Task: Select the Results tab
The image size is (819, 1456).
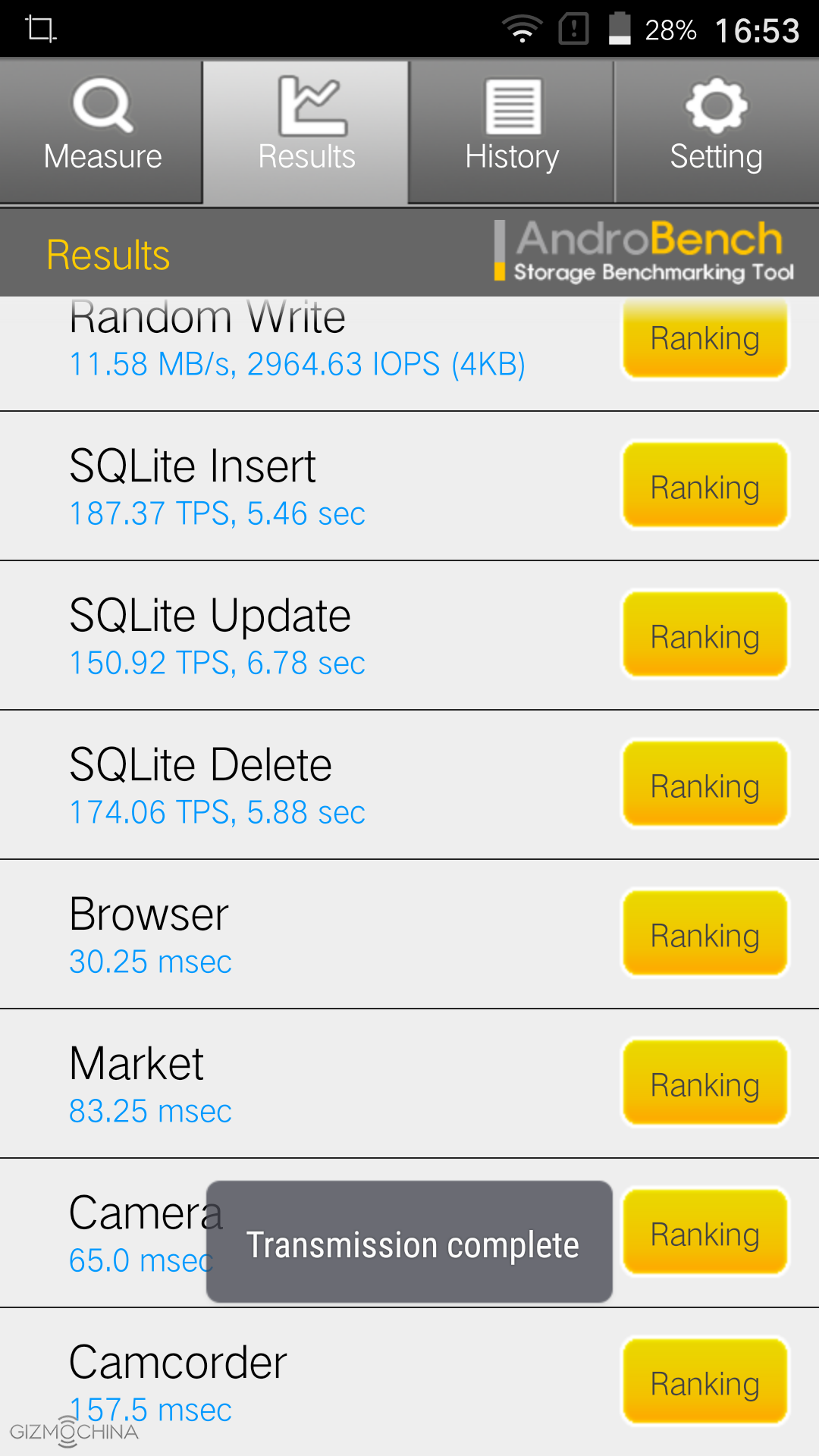Action: coord(306,130)
